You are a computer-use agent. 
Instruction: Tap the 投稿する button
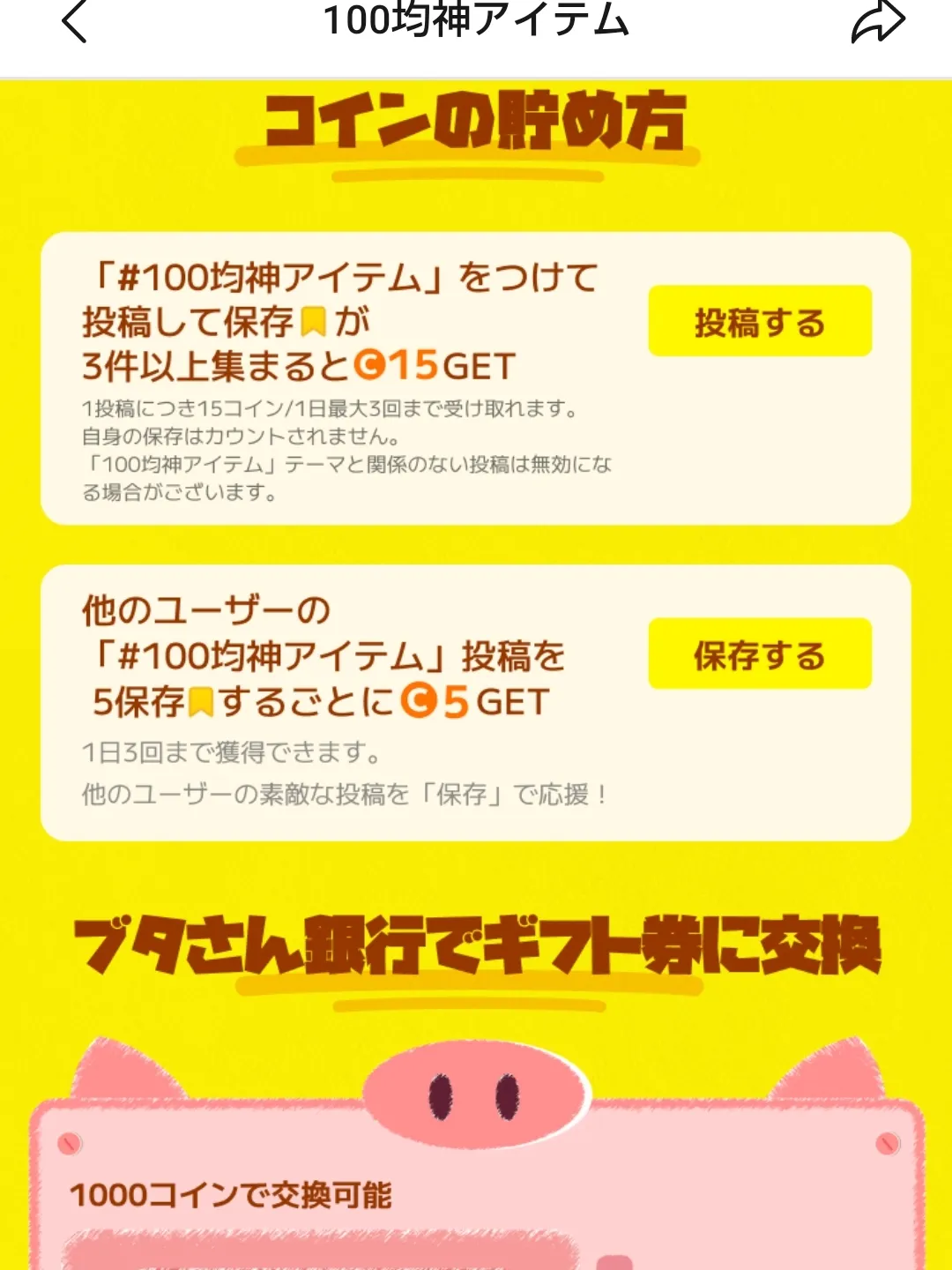(x=760, y=322)
